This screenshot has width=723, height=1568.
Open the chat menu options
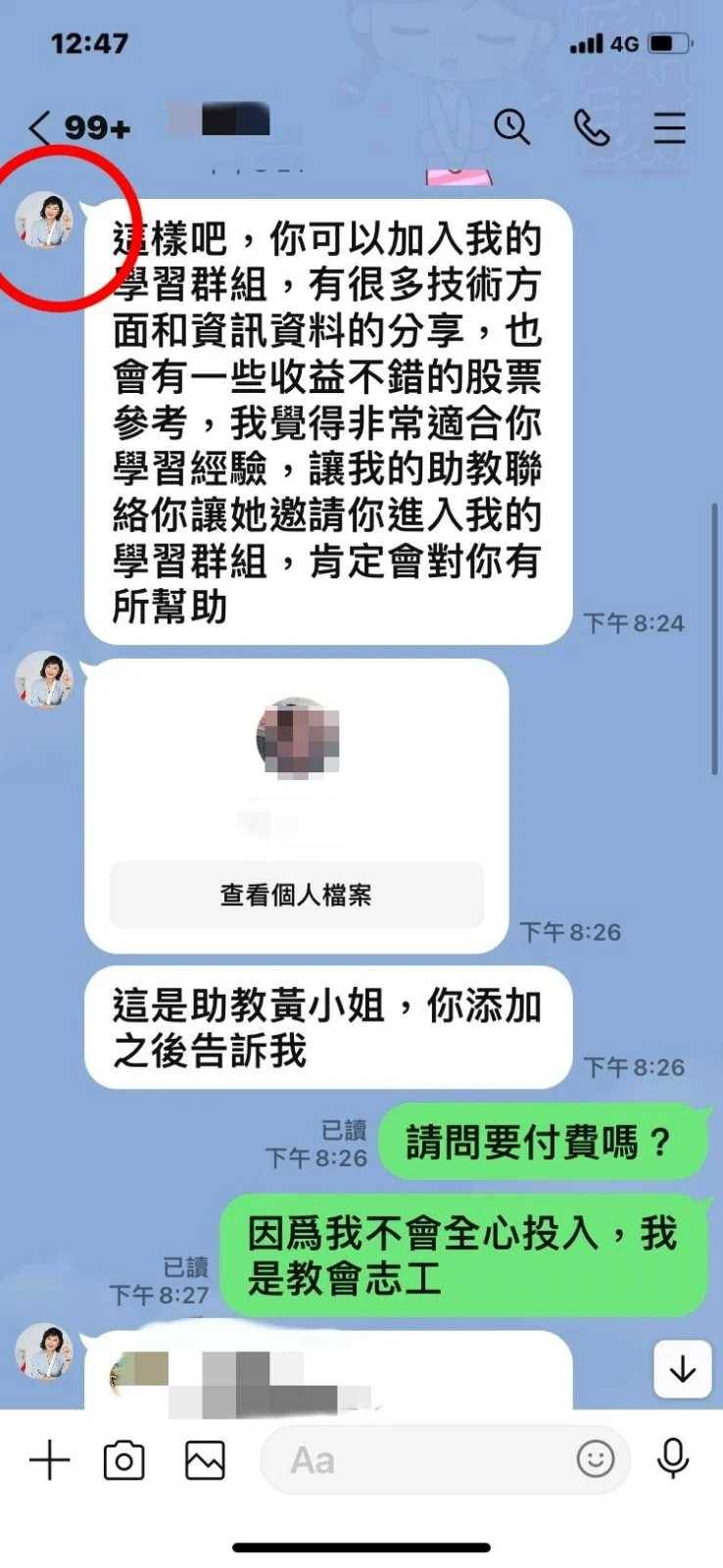[669, 128]
